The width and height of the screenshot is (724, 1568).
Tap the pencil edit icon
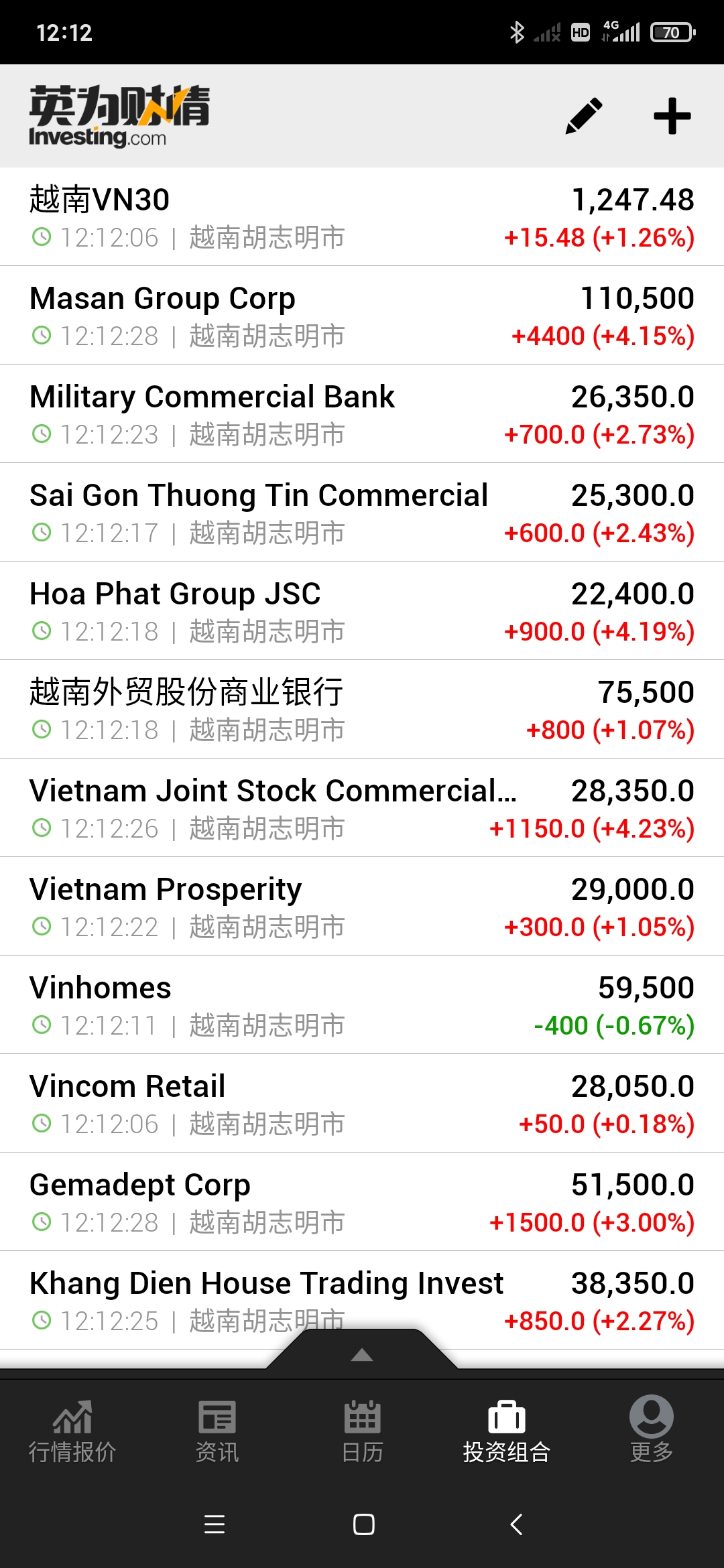[x=584, y=116]
